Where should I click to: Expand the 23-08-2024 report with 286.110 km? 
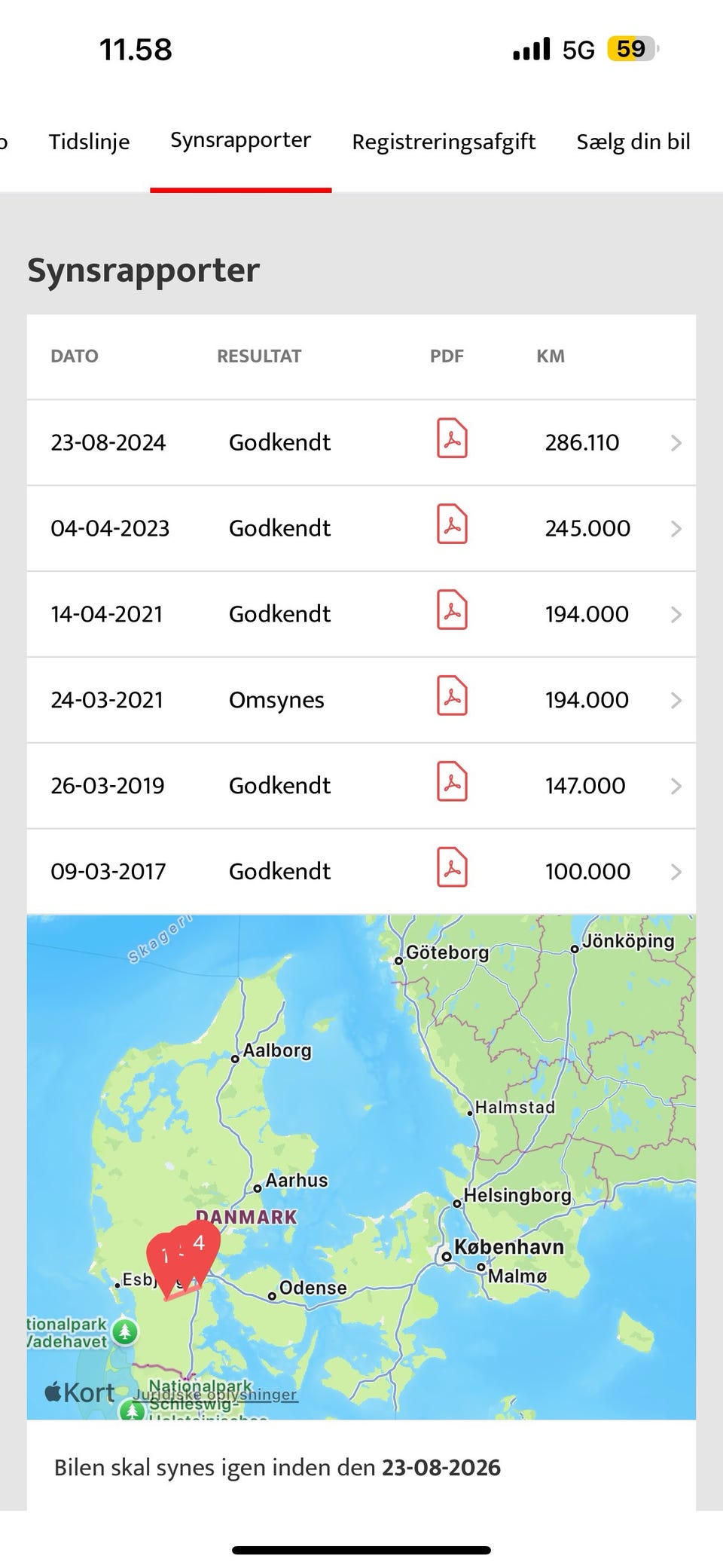click(x=676, y=443)
